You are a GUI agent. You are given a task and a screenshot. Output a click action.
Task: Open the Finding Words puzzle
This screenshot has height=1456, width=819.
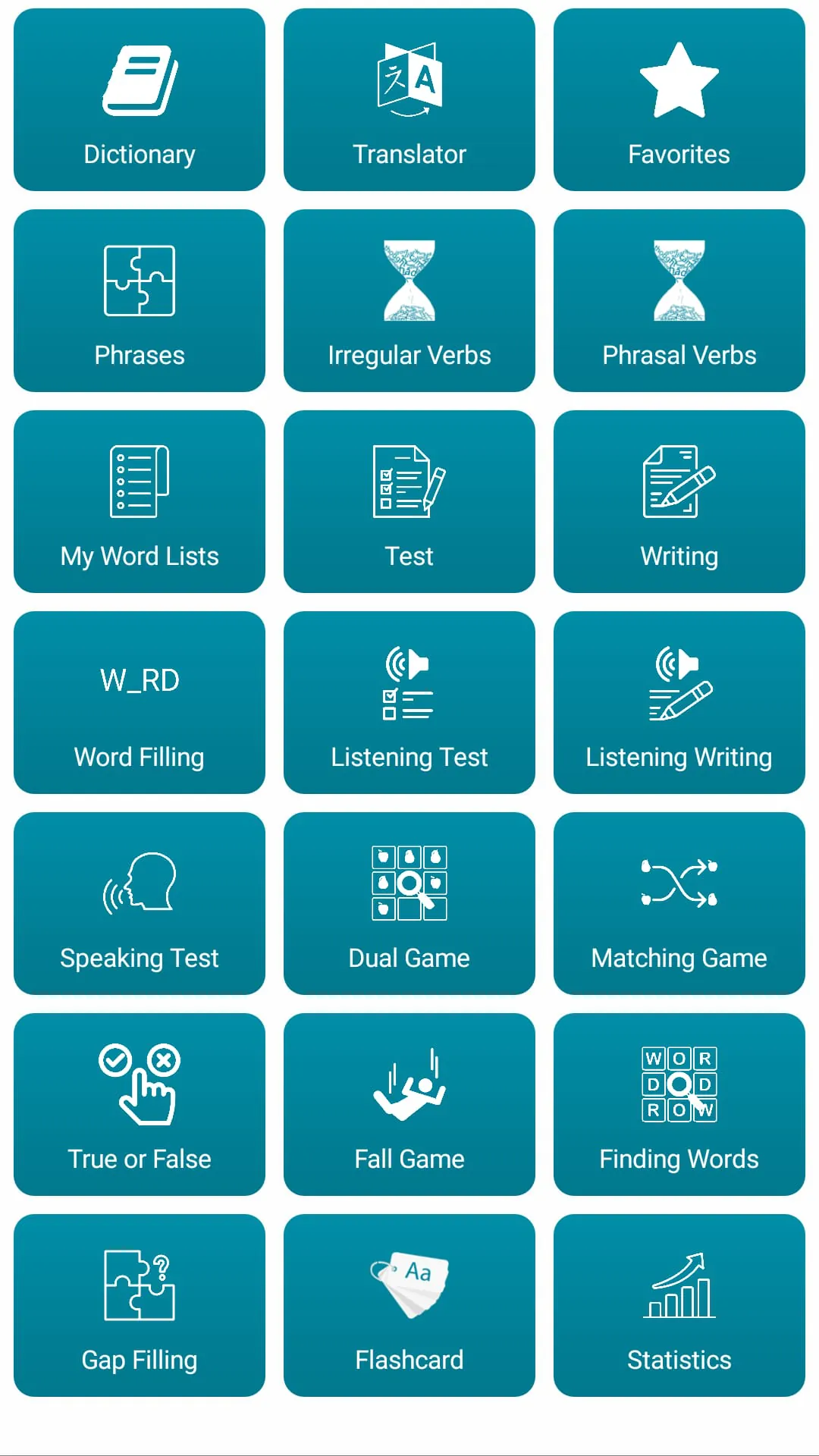[x=679, y=1104]
